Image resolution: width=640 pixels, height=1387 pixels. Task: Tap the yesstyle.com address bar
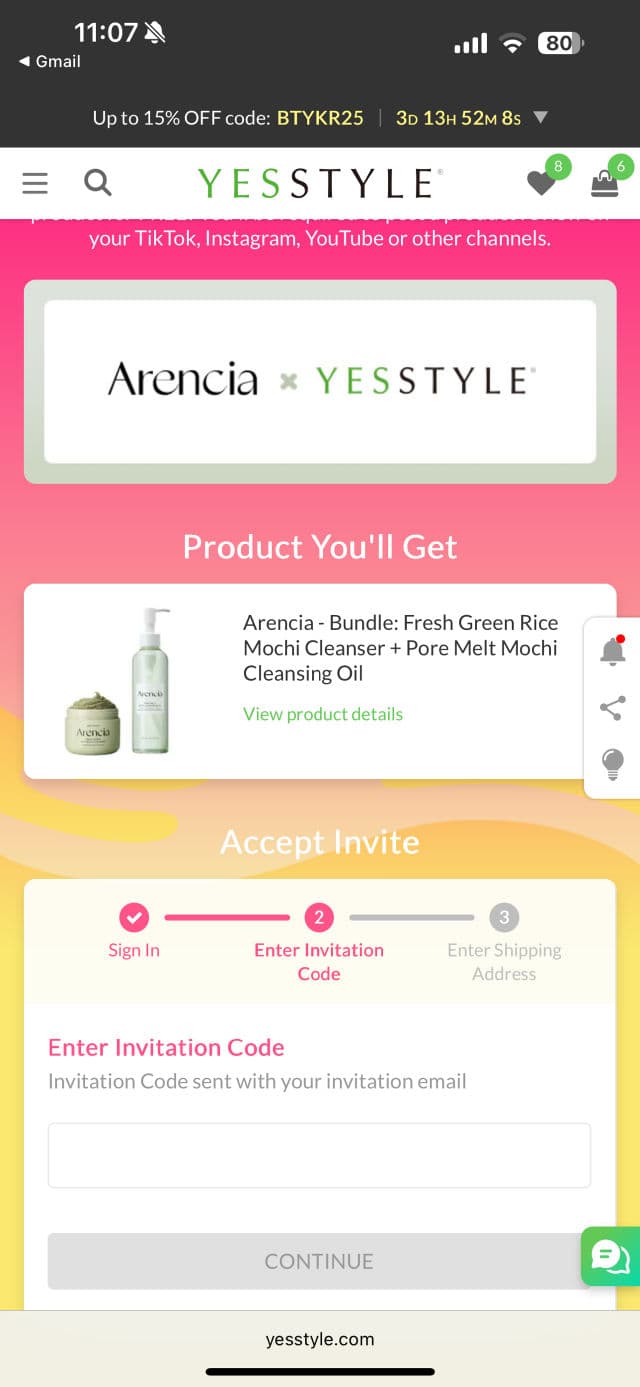pyautogui.click(x=320, y=1339)
